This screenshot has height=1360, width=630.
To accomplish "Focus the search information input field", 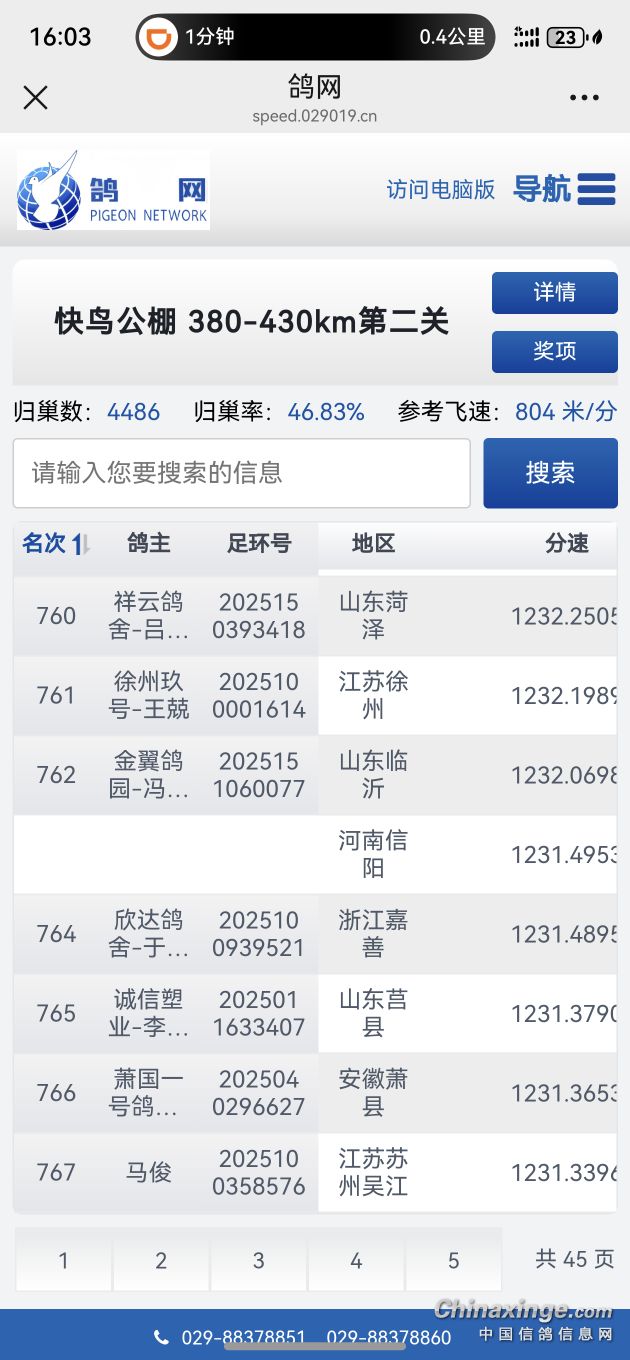I will [241, 473].
